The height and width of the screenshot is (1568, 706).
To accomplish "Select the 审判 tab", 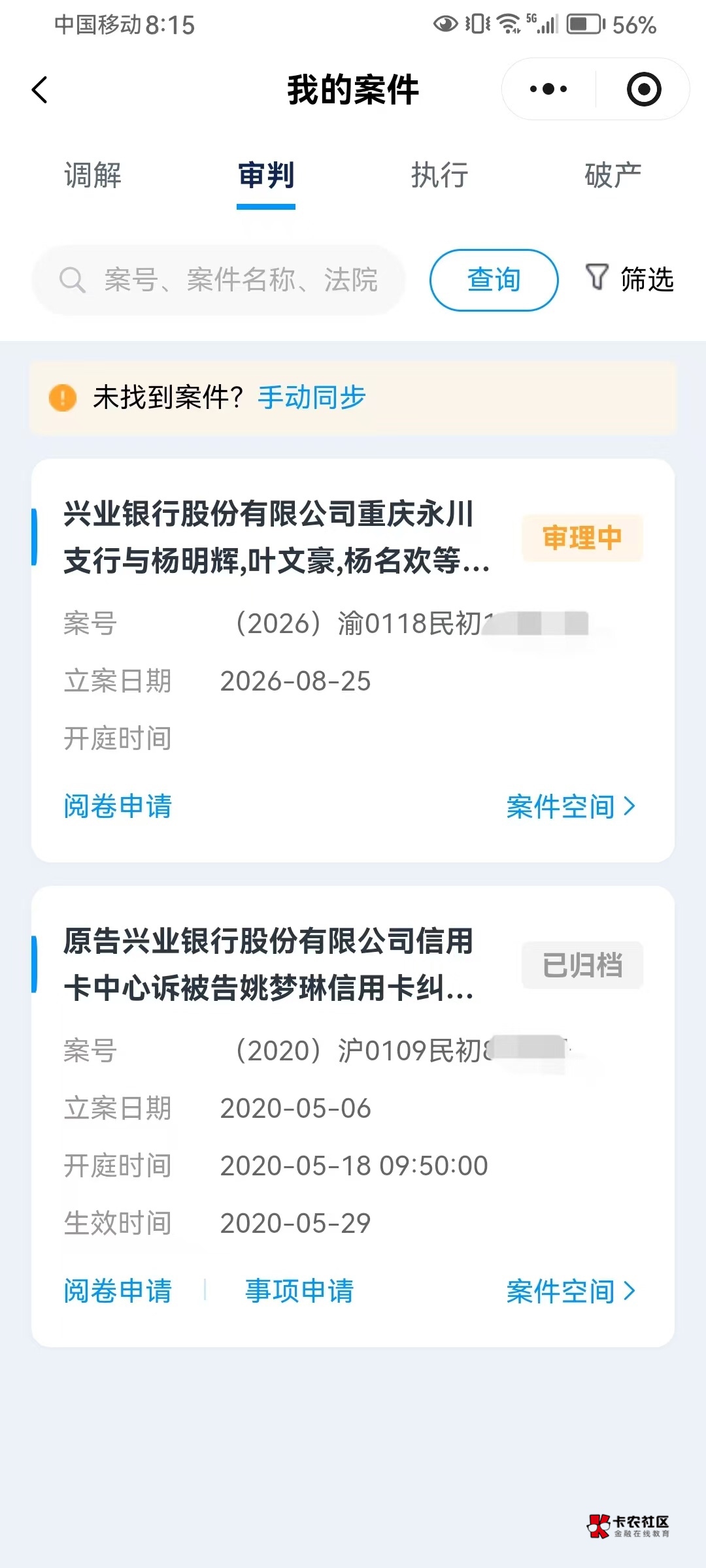I will 266,175.
